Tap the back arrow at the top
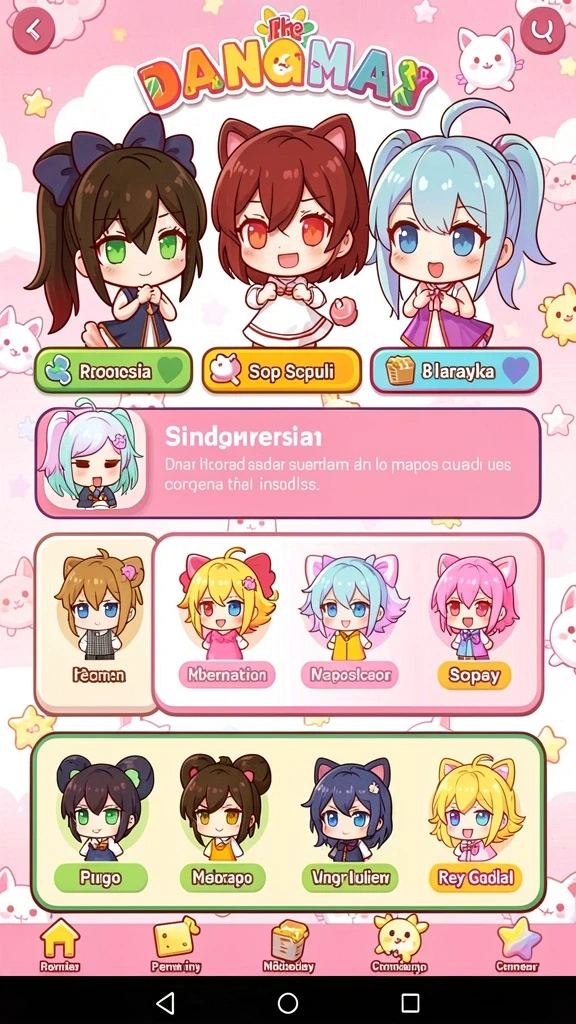This screenshot has width=576, height=1024. [x=33, y=29]
